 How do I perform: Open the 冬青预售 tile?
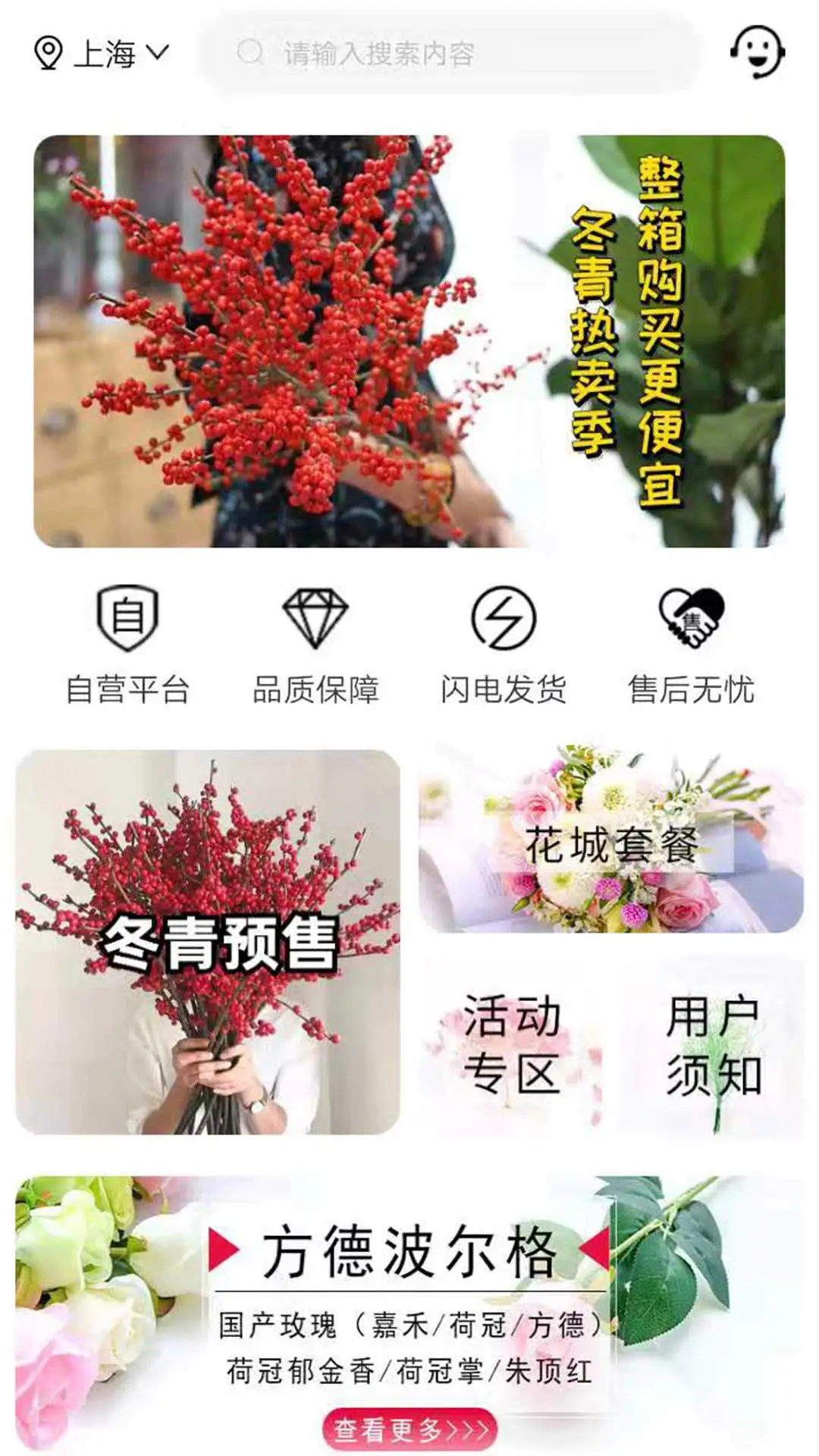coord(208,942)
